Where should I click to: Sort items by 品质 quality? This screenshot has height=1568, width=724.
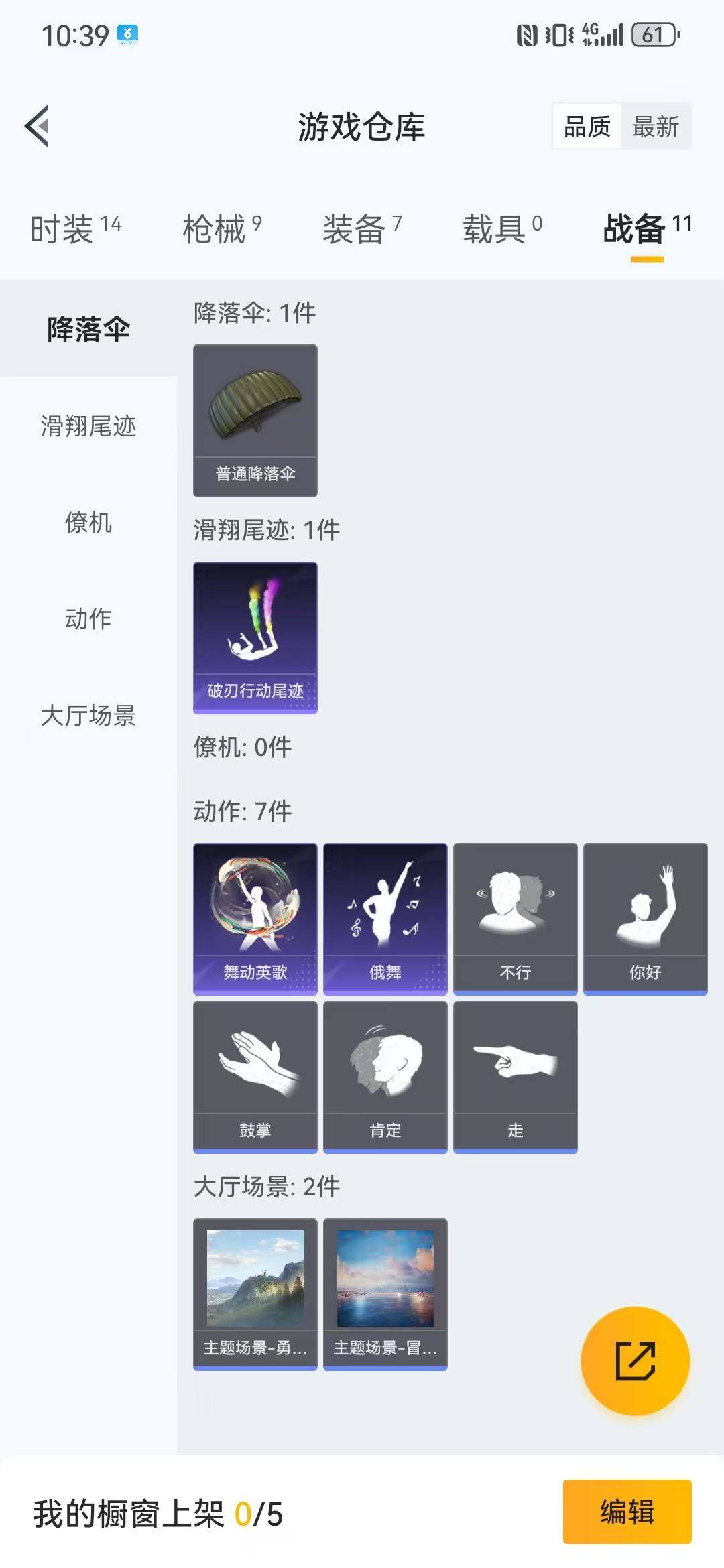tap(588, 125)
